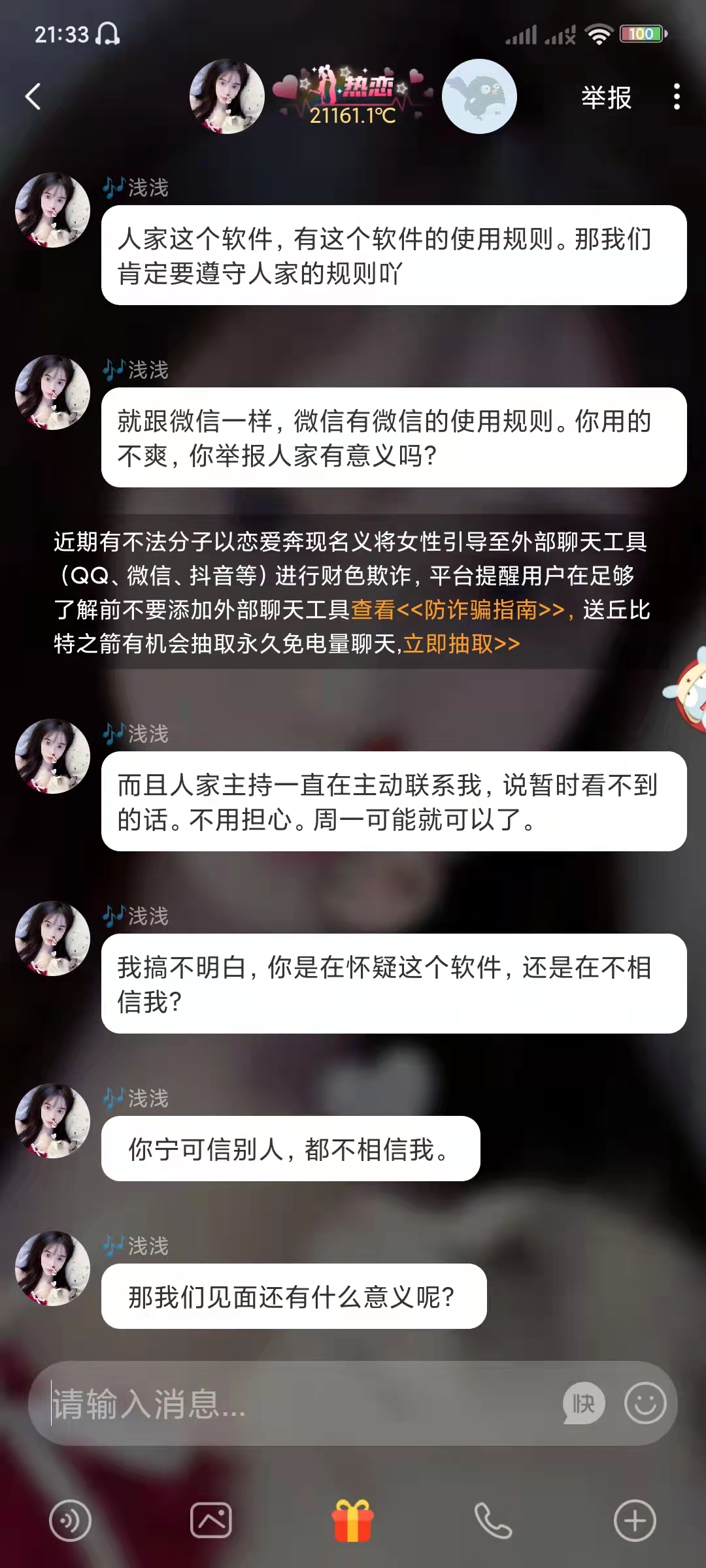Send a picture from the gallery
This screenshot has width=706, height=1568.
(x=211, y=1521)
